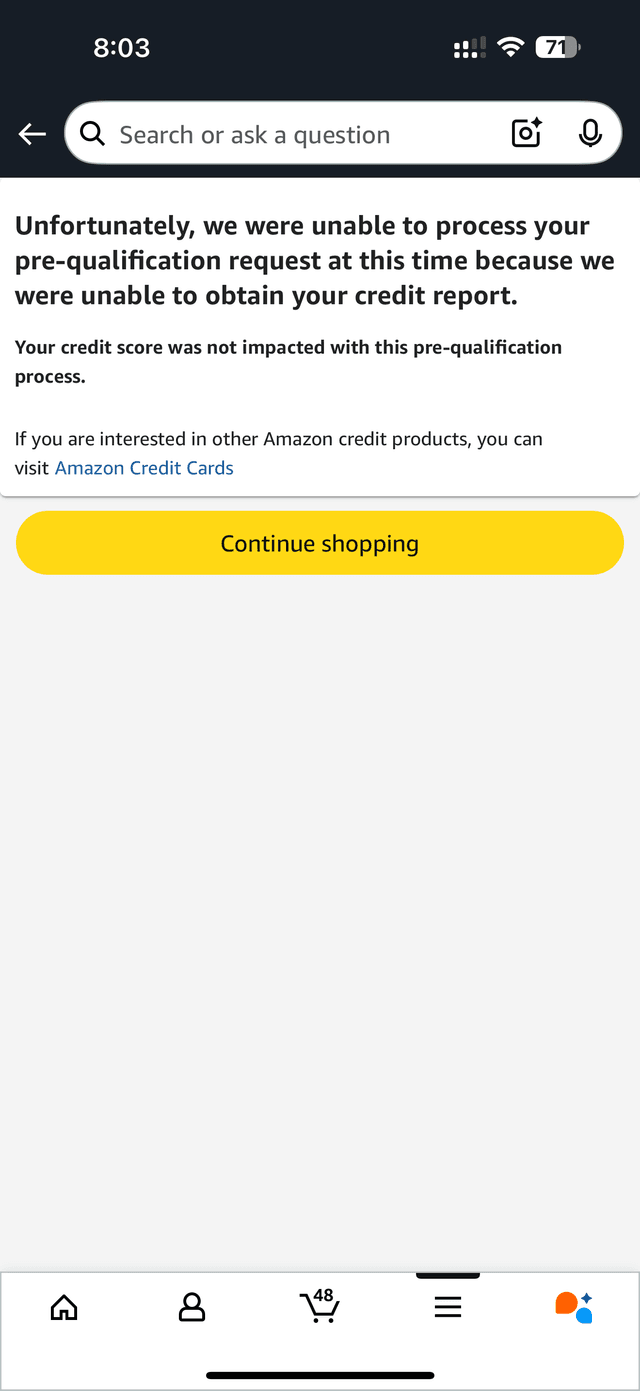Go to the Home tab
Image resolution: width=640 pixels, height=1391 pixels.
(64, 1307)
